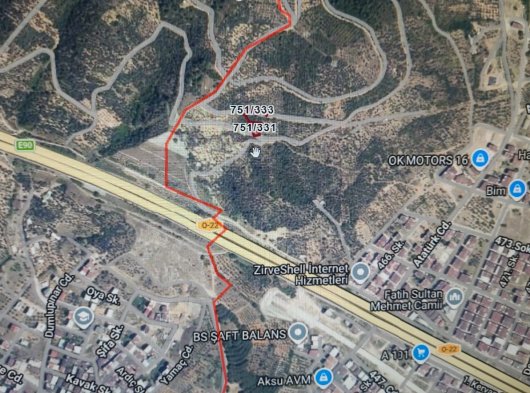Open the school marker near Oya Sk.
Image resolution: width=530 pixels, height=393 pixels.
click(83, 318)
